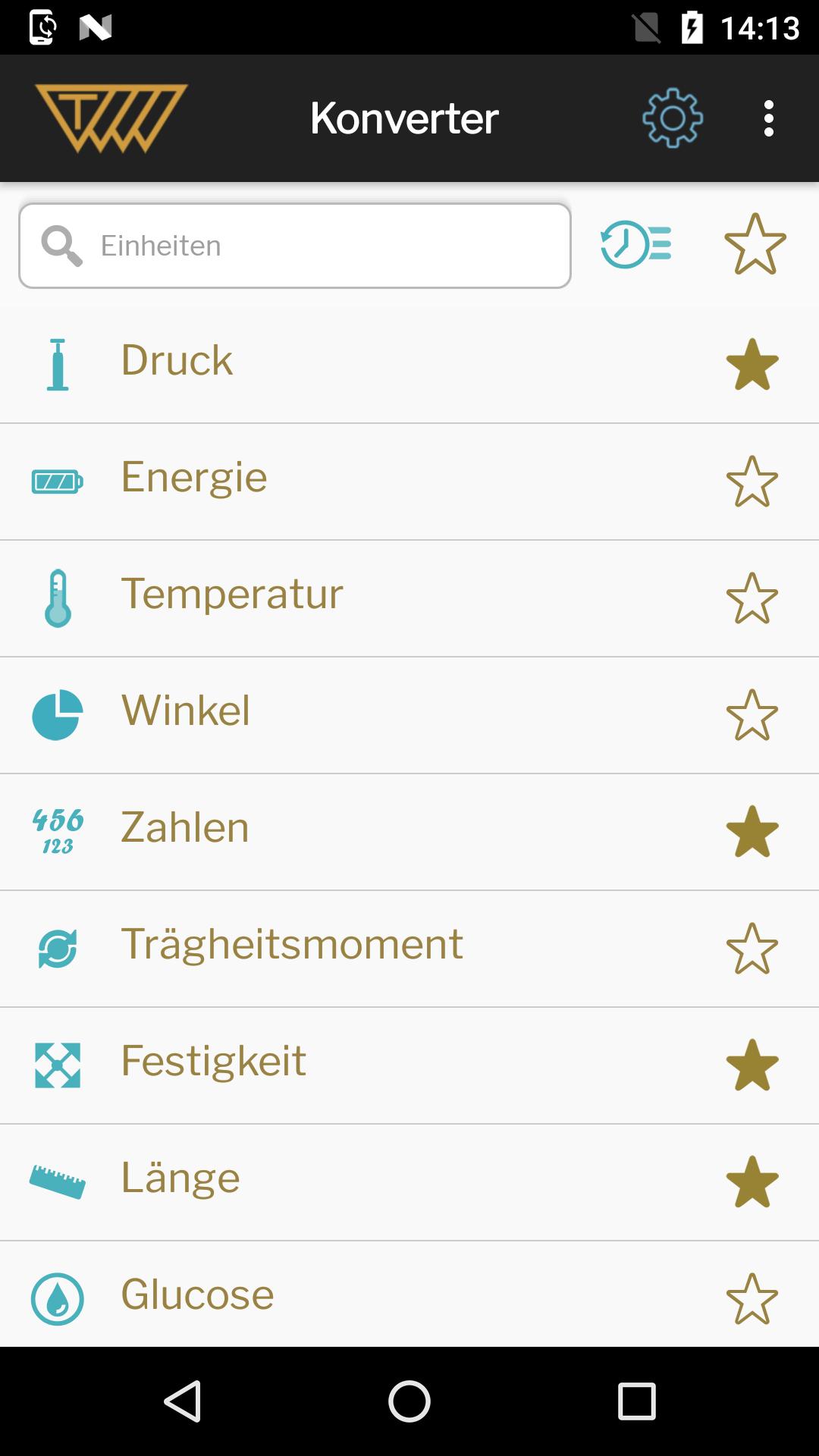
Task: Favorite the Glucose row
Action: (x=752, y=1299)
